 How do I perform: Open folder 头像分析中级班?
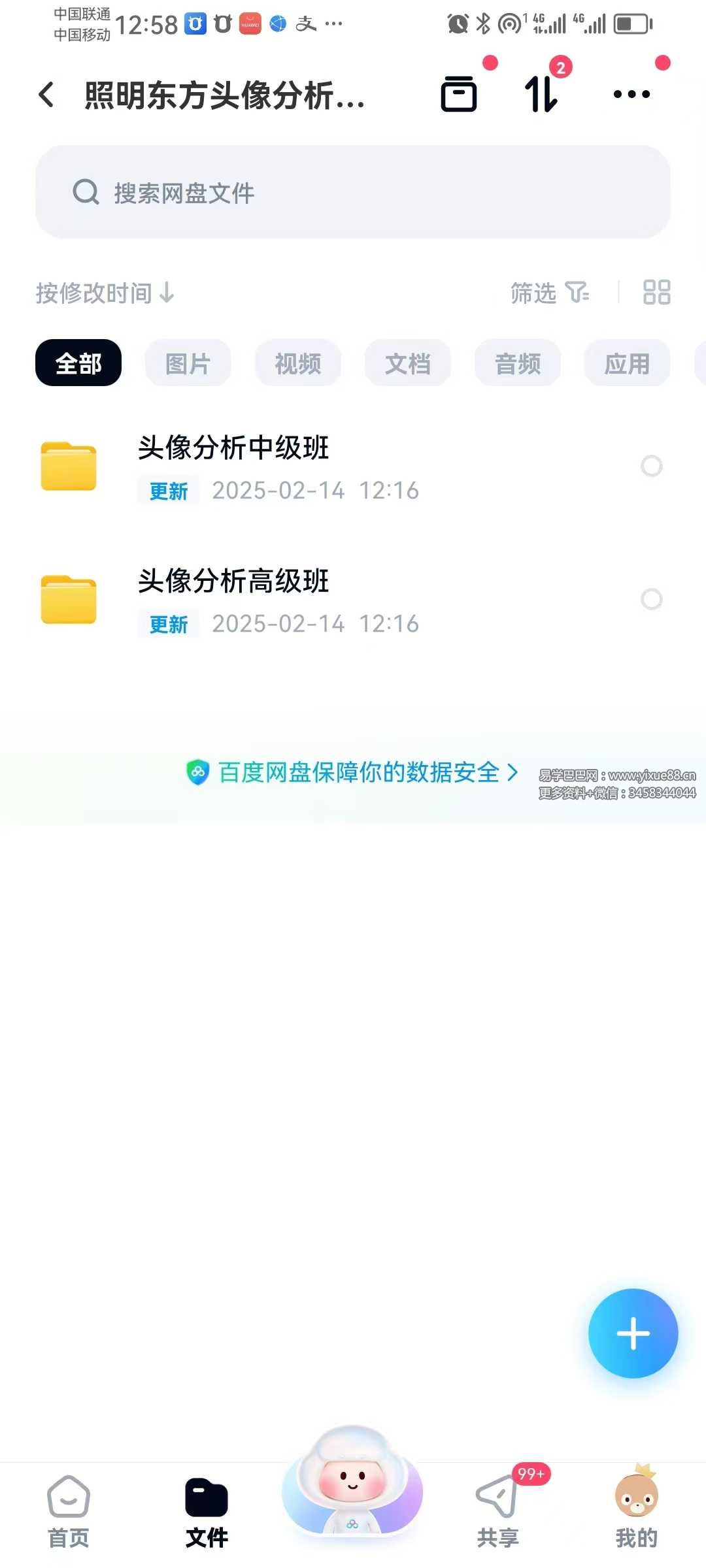coord(327,467)
